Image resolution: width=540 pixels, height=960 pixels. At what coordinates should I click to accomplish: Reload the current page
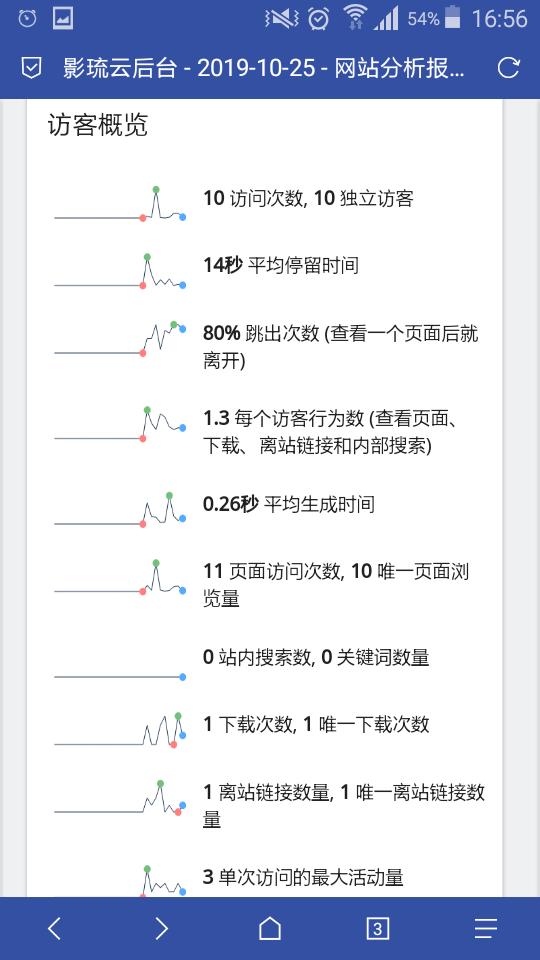click(508, 68)
